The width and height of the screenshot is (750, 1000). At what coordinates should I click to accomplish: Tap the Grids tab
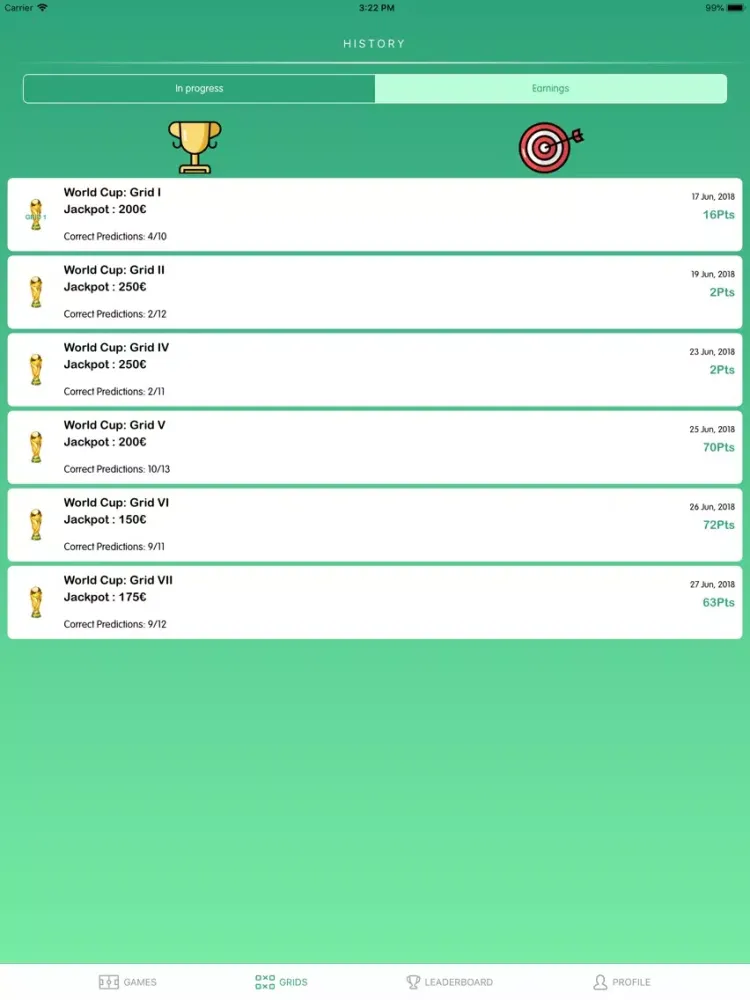point(282,982)
